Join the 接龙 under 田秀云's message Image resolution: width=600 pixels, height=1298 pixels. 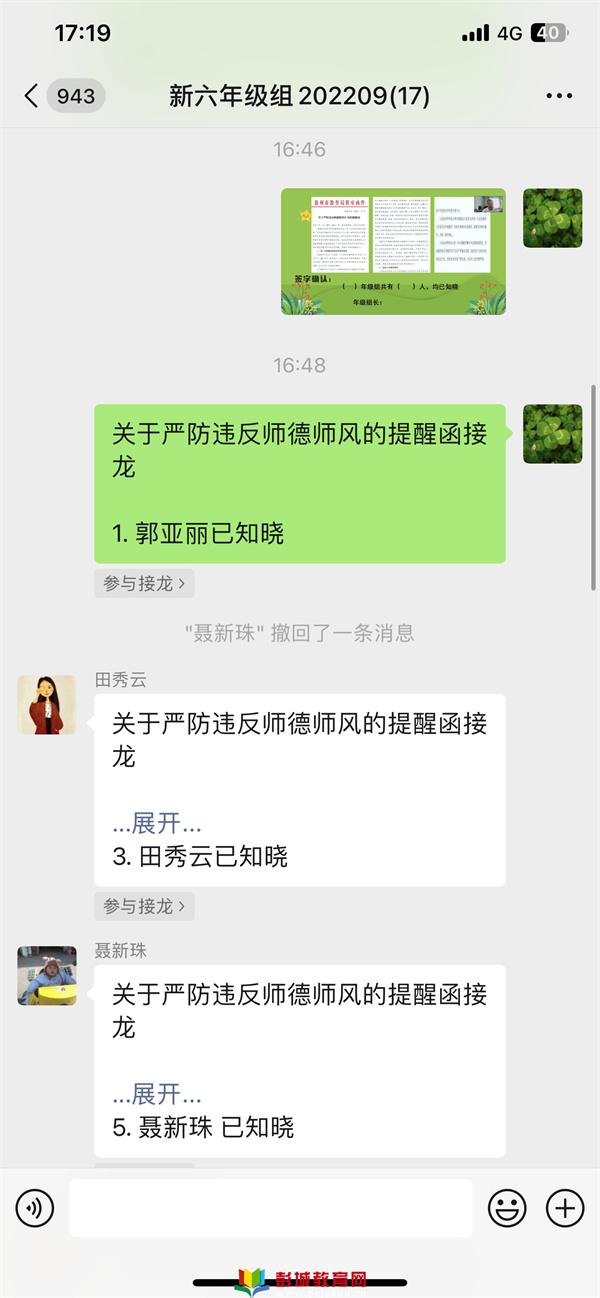144,906
